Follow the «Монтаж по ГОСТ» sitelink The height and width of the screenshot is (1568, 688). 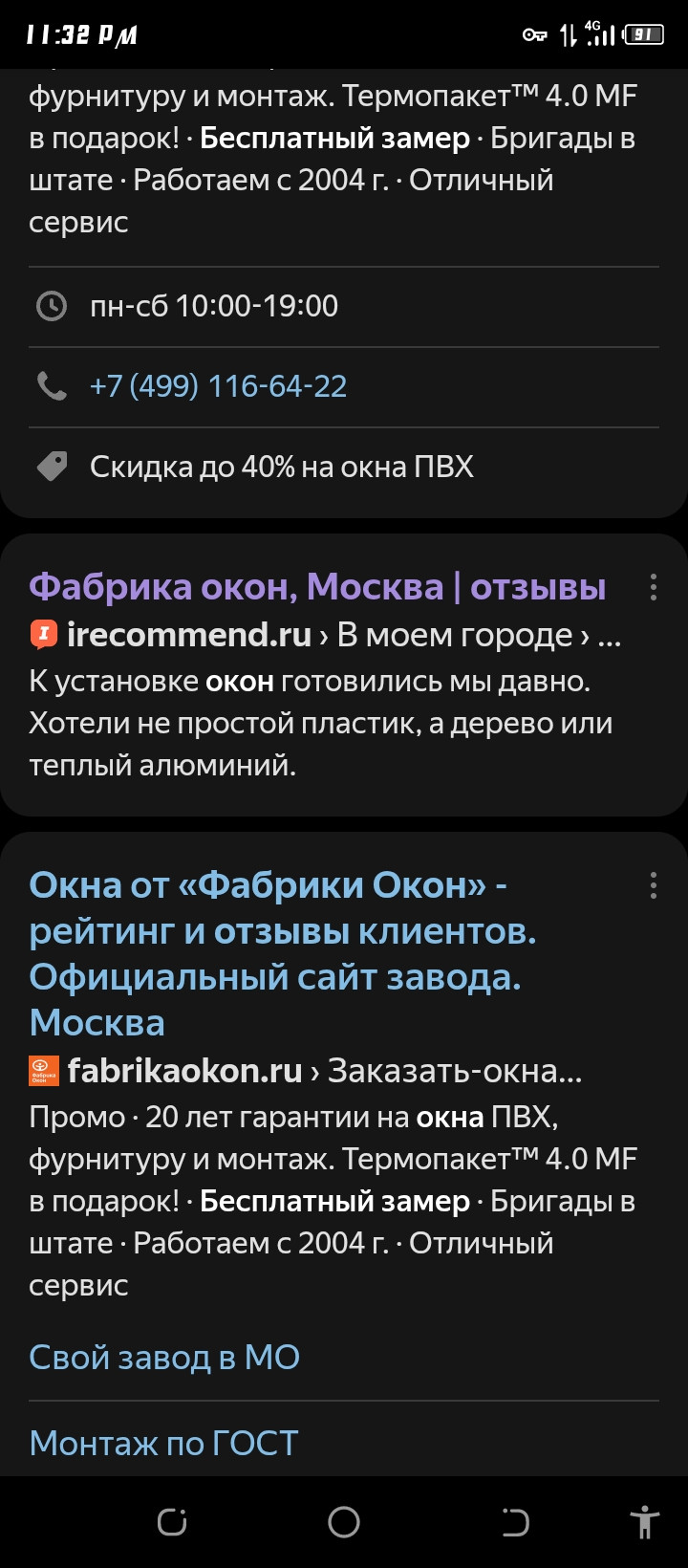[164, 1443]
